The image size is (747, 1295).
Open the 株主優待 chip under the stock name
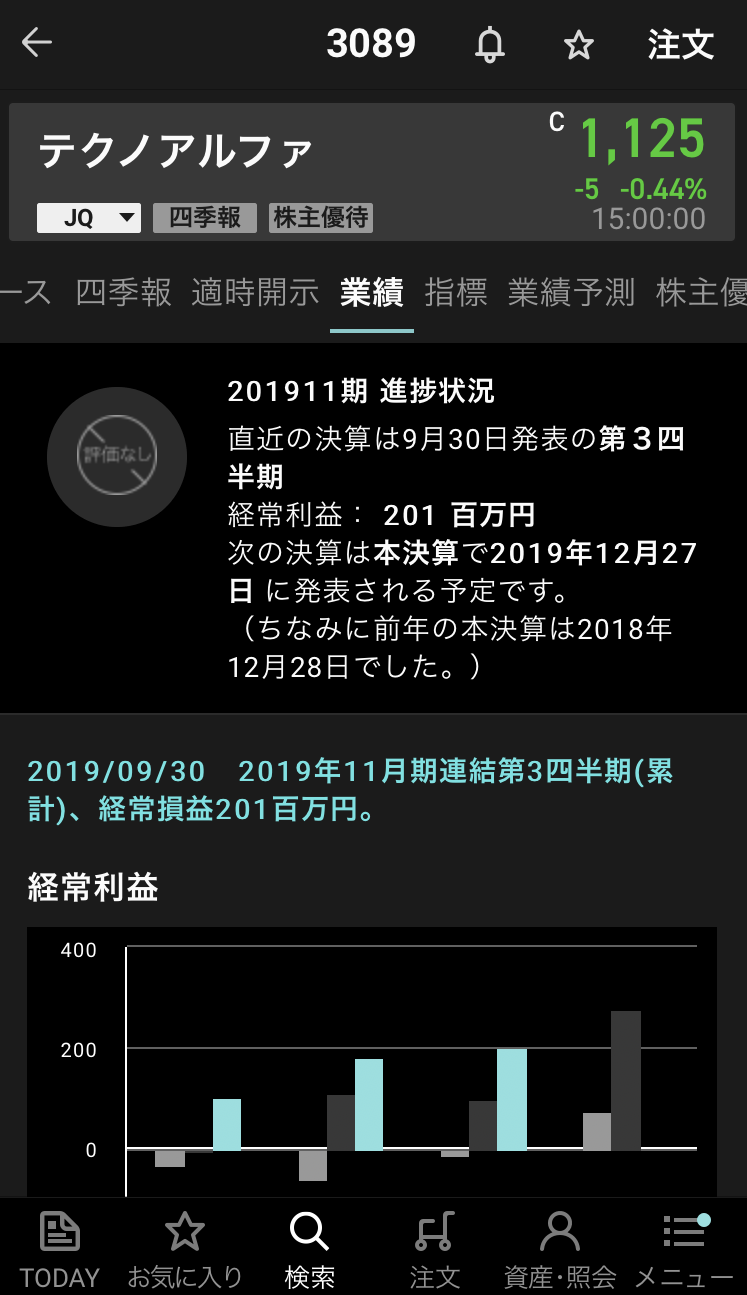click(321, 218)
